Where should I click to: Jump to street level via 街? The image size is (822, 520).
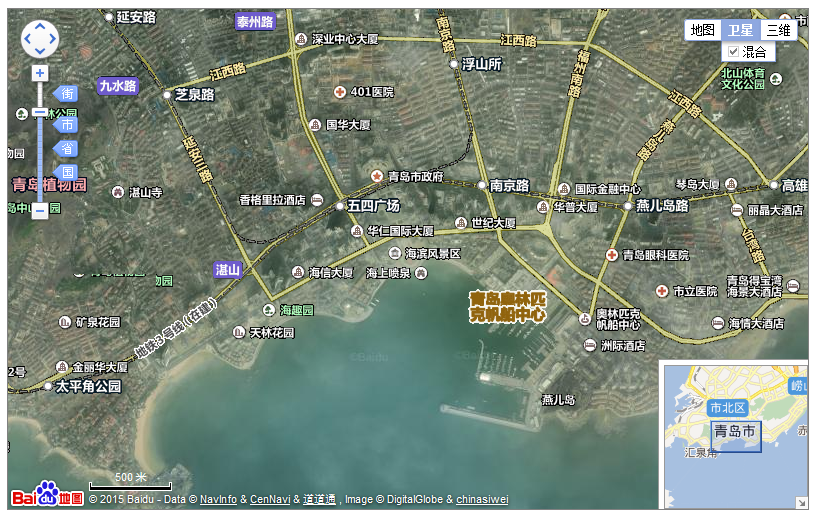point(66,94)
